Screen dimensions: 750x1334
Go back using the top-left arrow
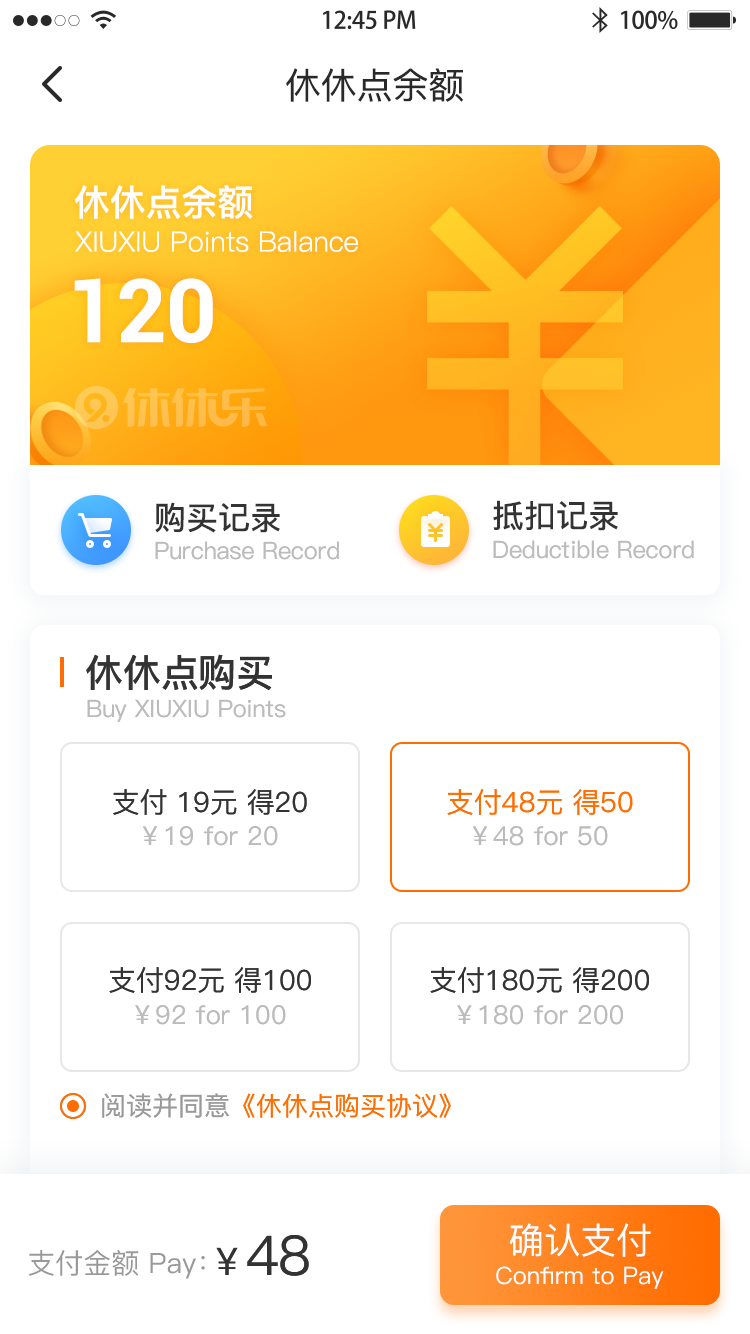53,84
